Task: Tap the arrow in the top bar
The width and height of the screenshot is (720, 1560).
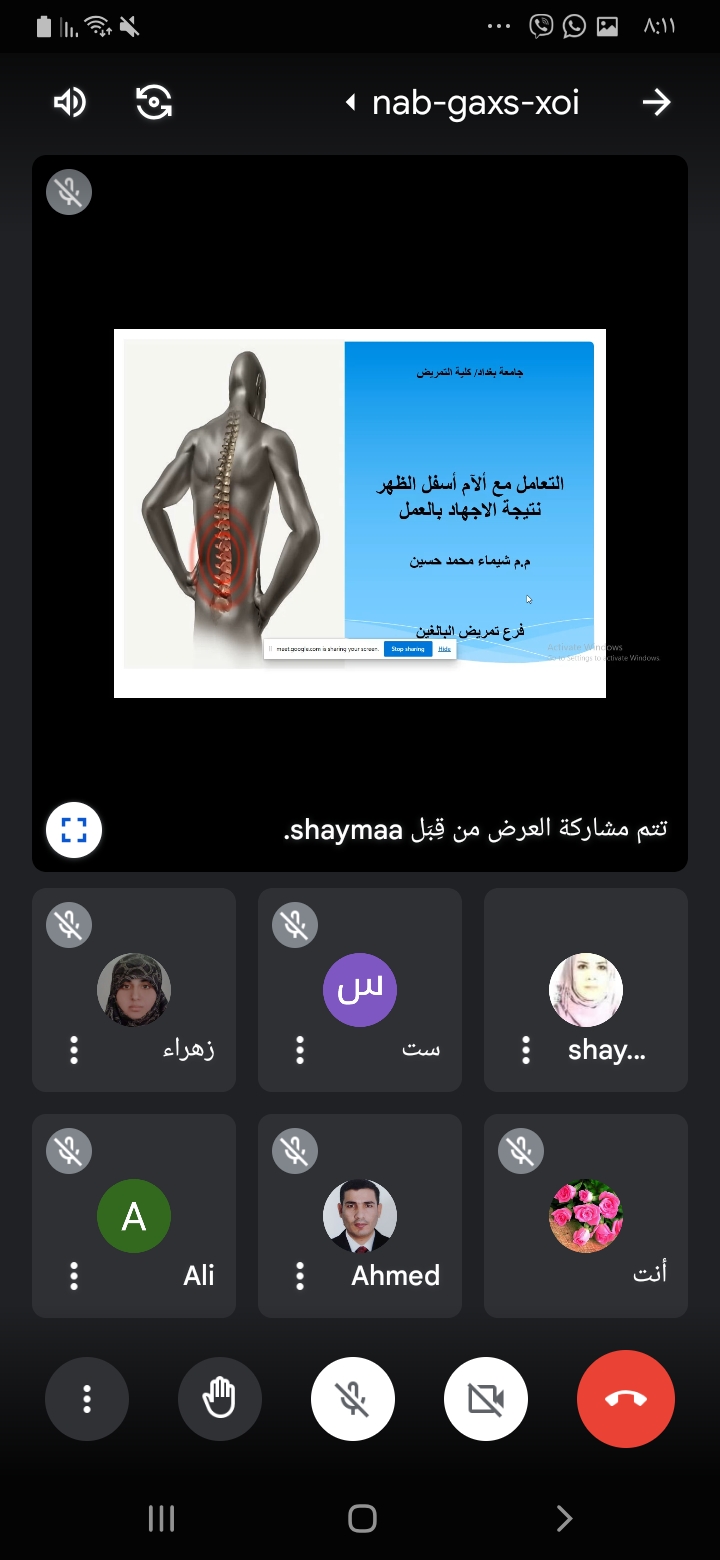Action: [656, 102]
